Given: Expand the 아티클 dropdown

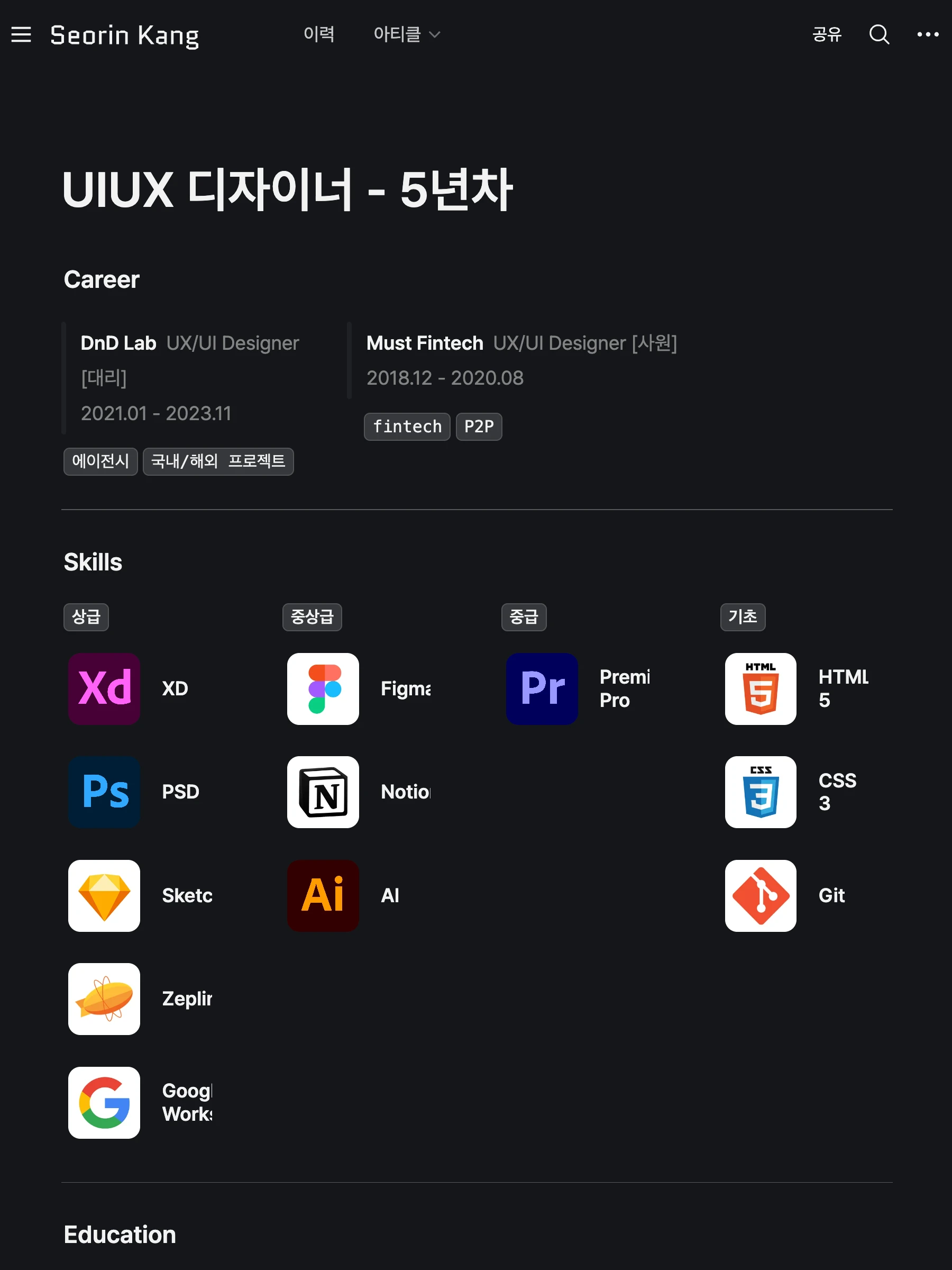Looking at the screenshot, I should pos(406,34).
